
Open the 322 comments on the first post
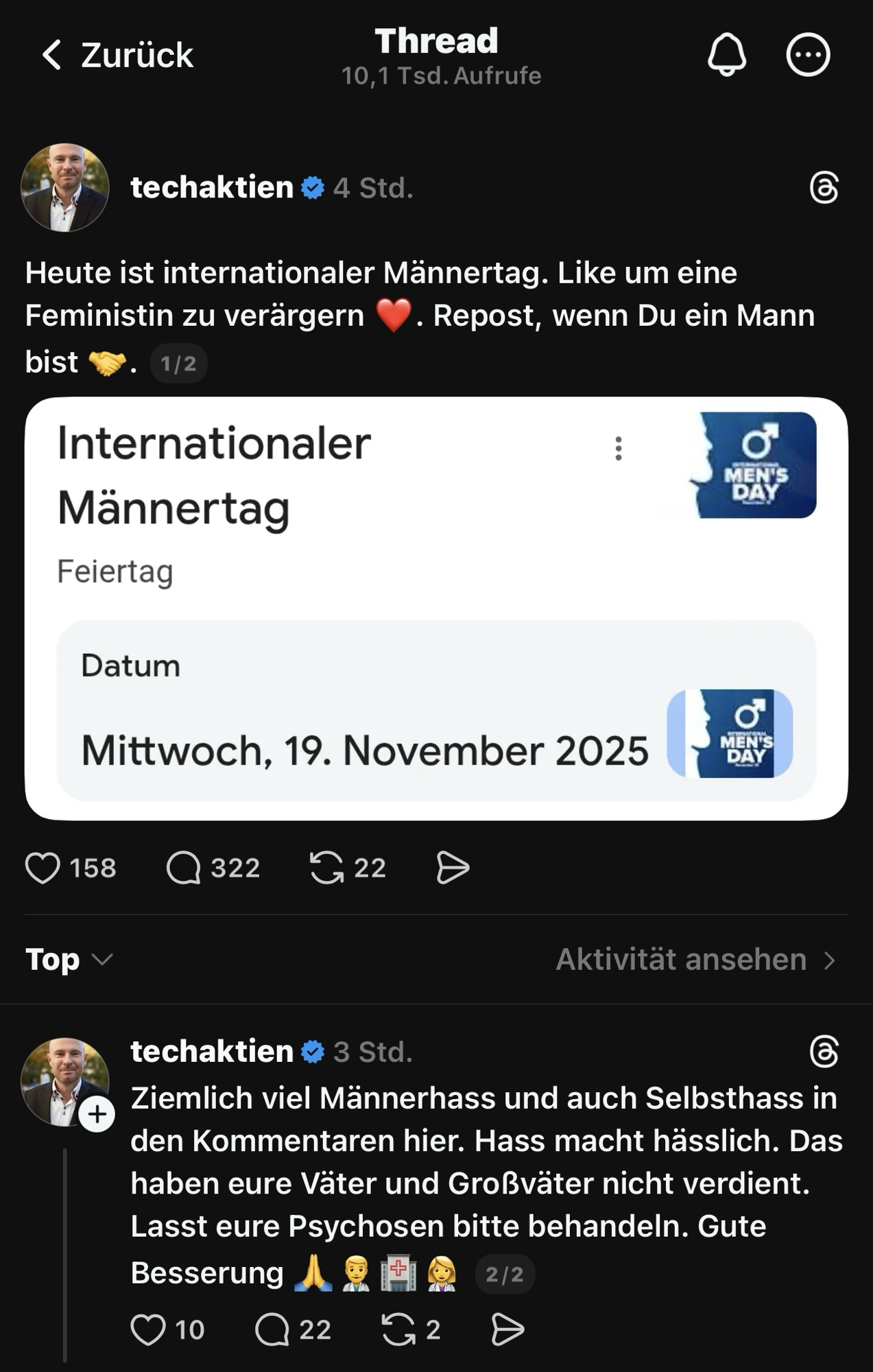point(184,868)
